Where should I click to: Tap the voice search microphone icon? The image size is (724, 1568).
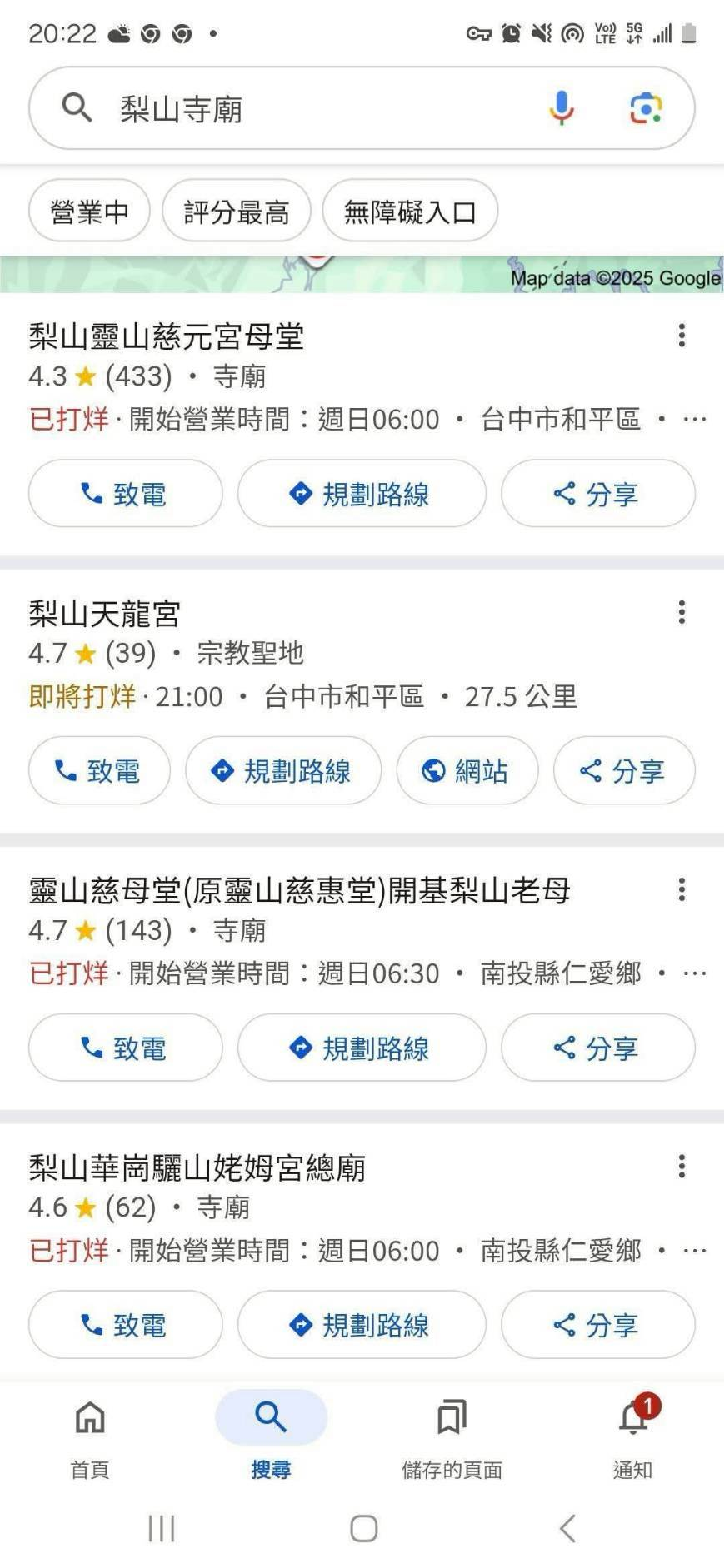(x=562, y=108)
